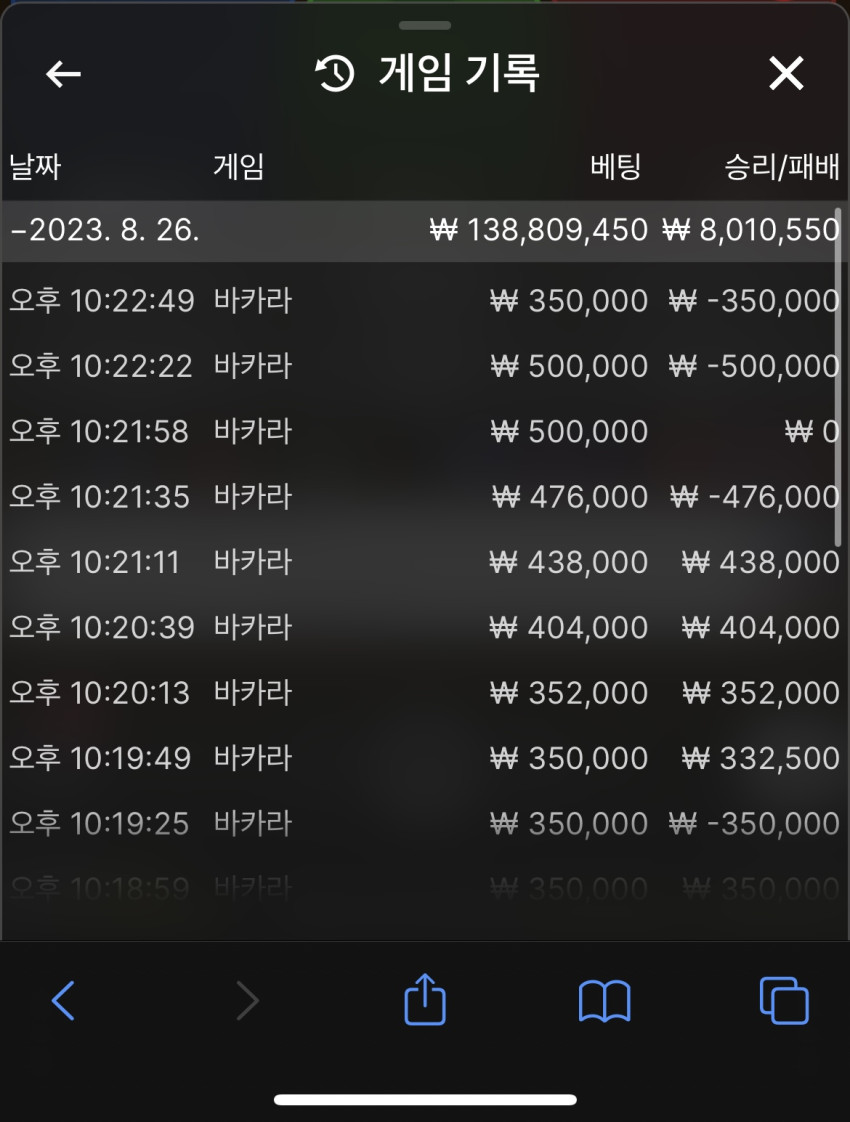Viewport: 850px width, 1122px height.
Task: Open the 10:19:25 baccarat record
Action: pos(425,824)
